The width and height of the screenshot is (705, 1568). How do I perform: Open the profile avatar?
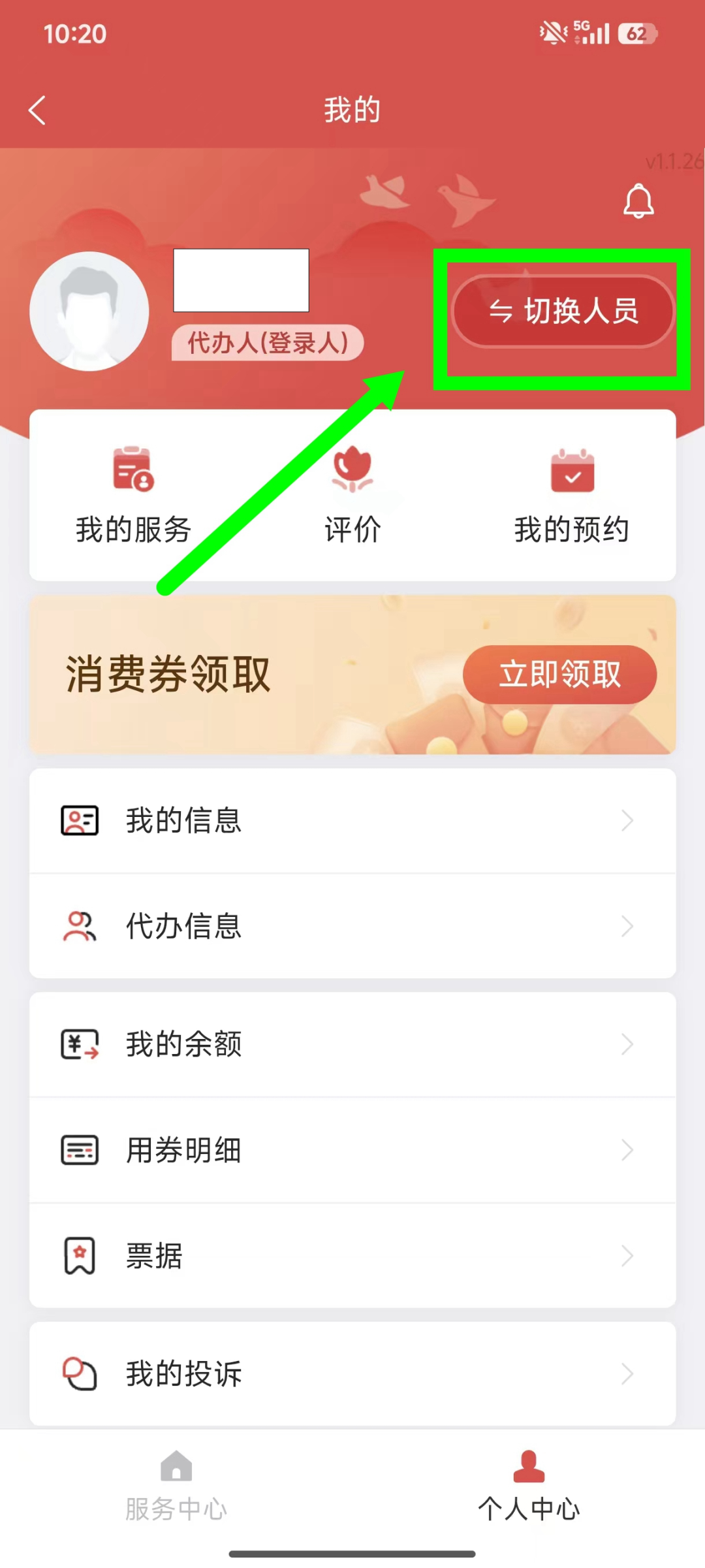point(89,312)
